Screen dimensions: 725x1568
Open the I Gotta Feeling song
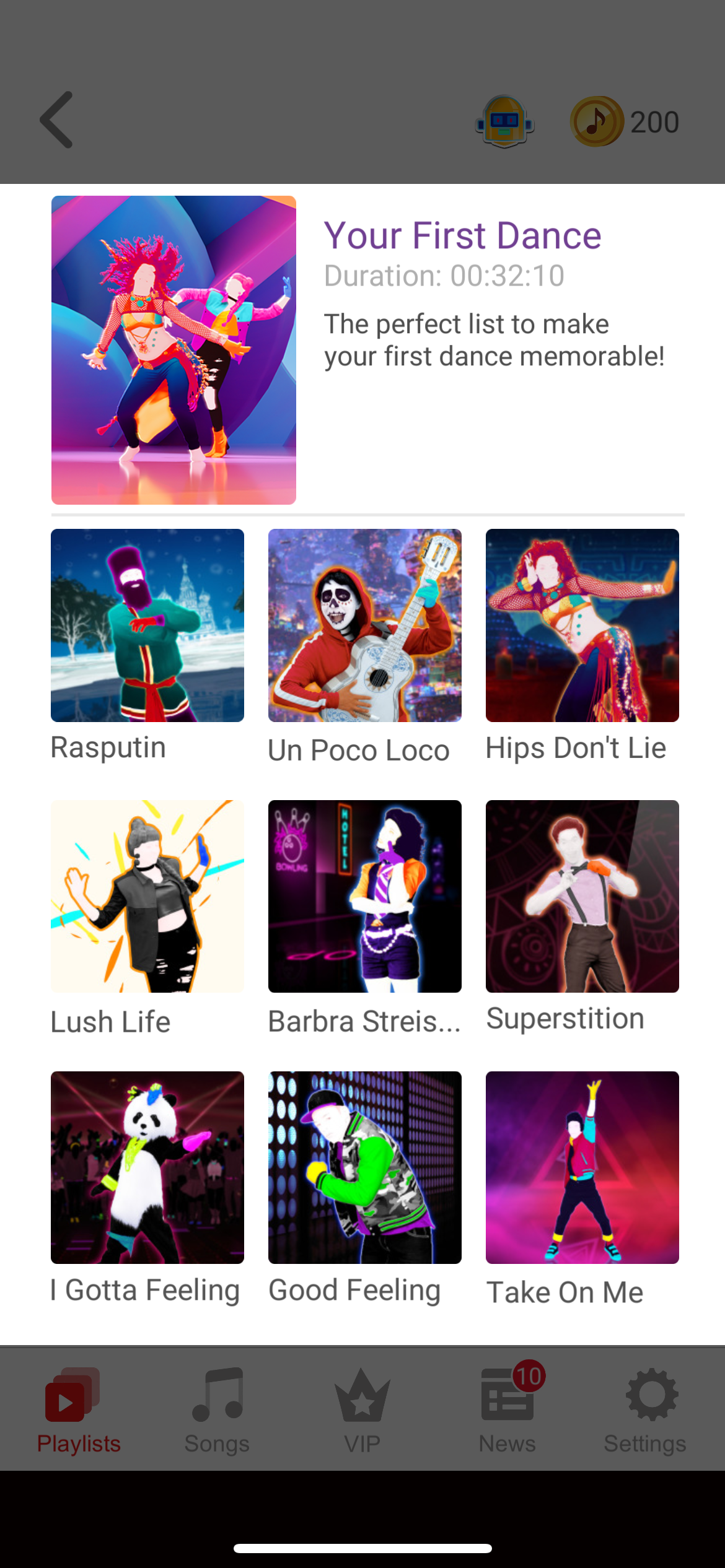[147, 1168]
